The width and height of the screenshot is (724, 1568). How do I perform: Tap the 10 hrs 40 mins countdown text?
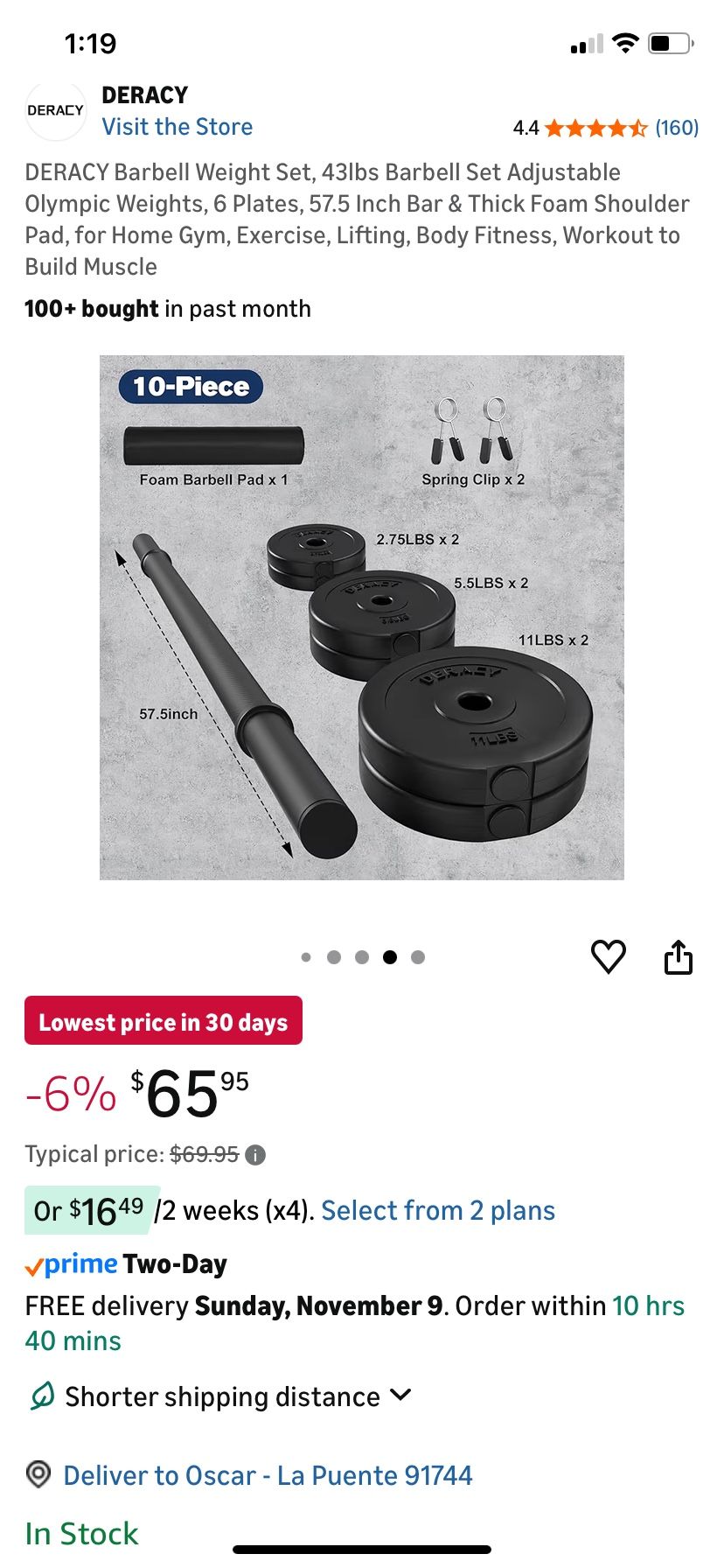pos(649,1305)
